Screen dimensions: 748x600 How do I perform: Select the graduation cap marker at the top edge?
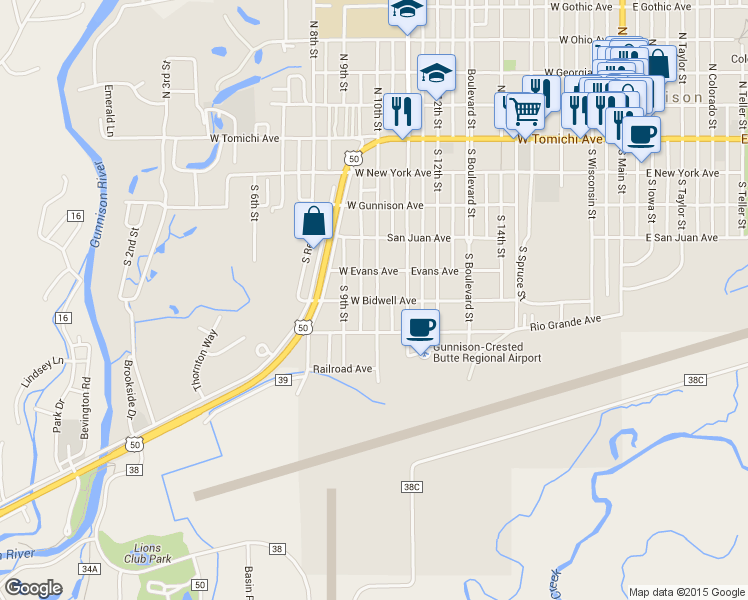tap(407, 12)
